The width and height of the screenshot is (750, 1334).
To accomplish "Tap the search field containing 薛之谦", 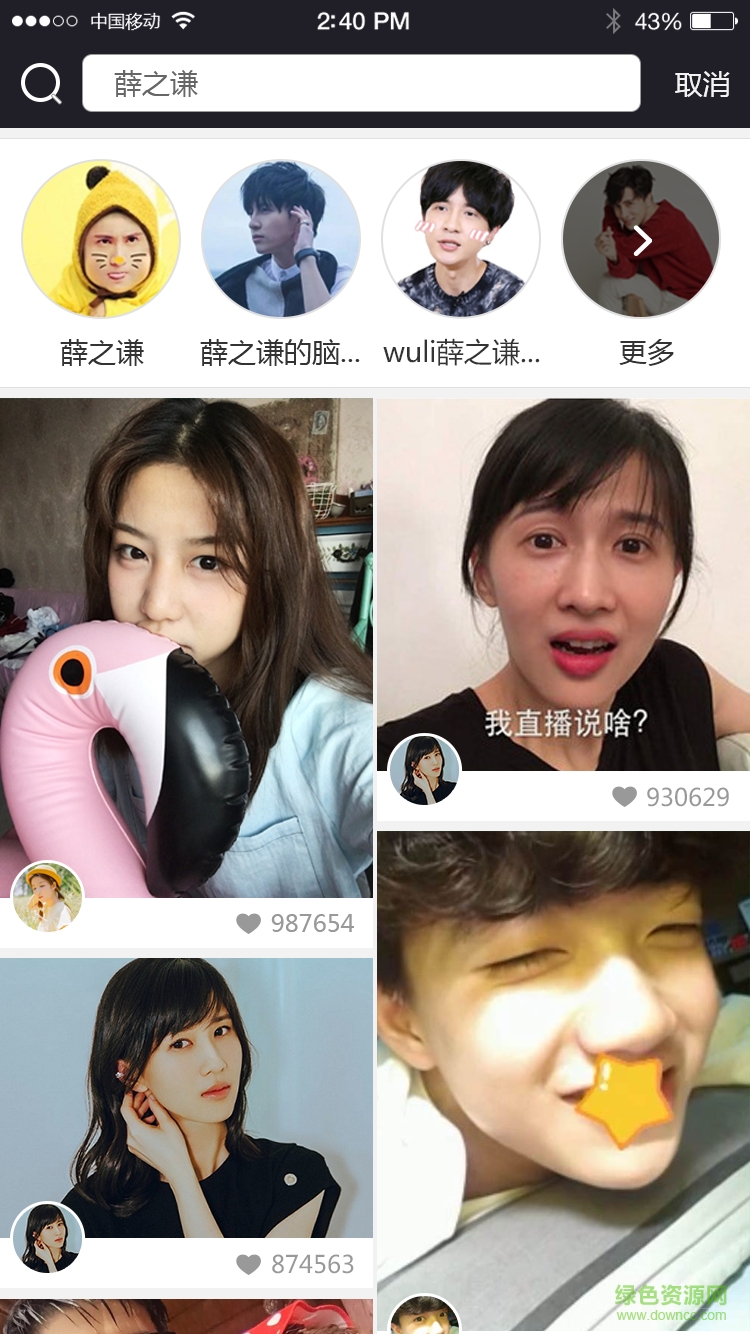I will (x=361, y=83).
